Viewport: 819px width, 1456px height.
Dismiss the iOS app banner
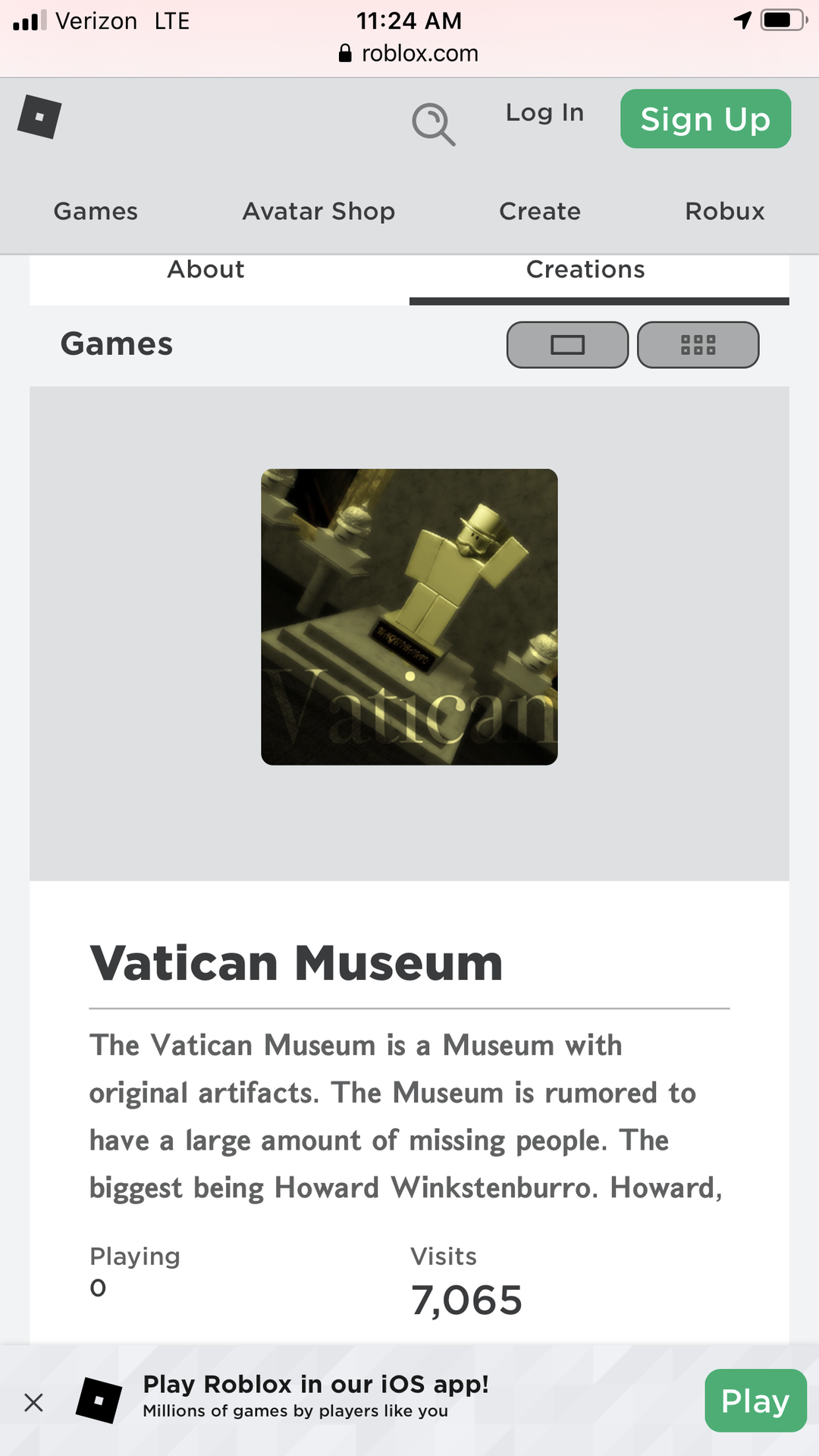point(33,1402)
